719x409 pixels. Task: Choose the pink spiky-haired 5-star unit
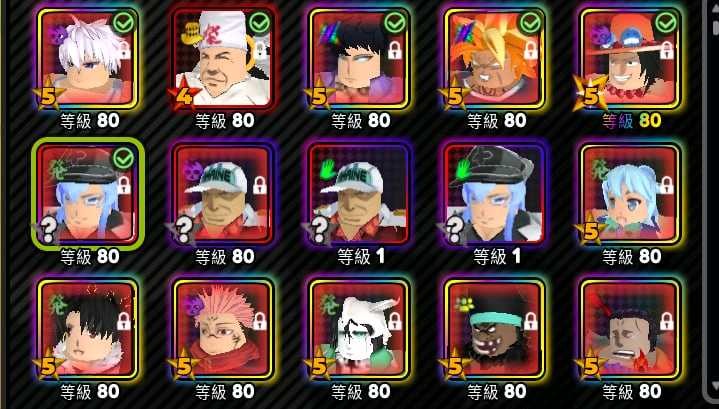click(224, 328)
